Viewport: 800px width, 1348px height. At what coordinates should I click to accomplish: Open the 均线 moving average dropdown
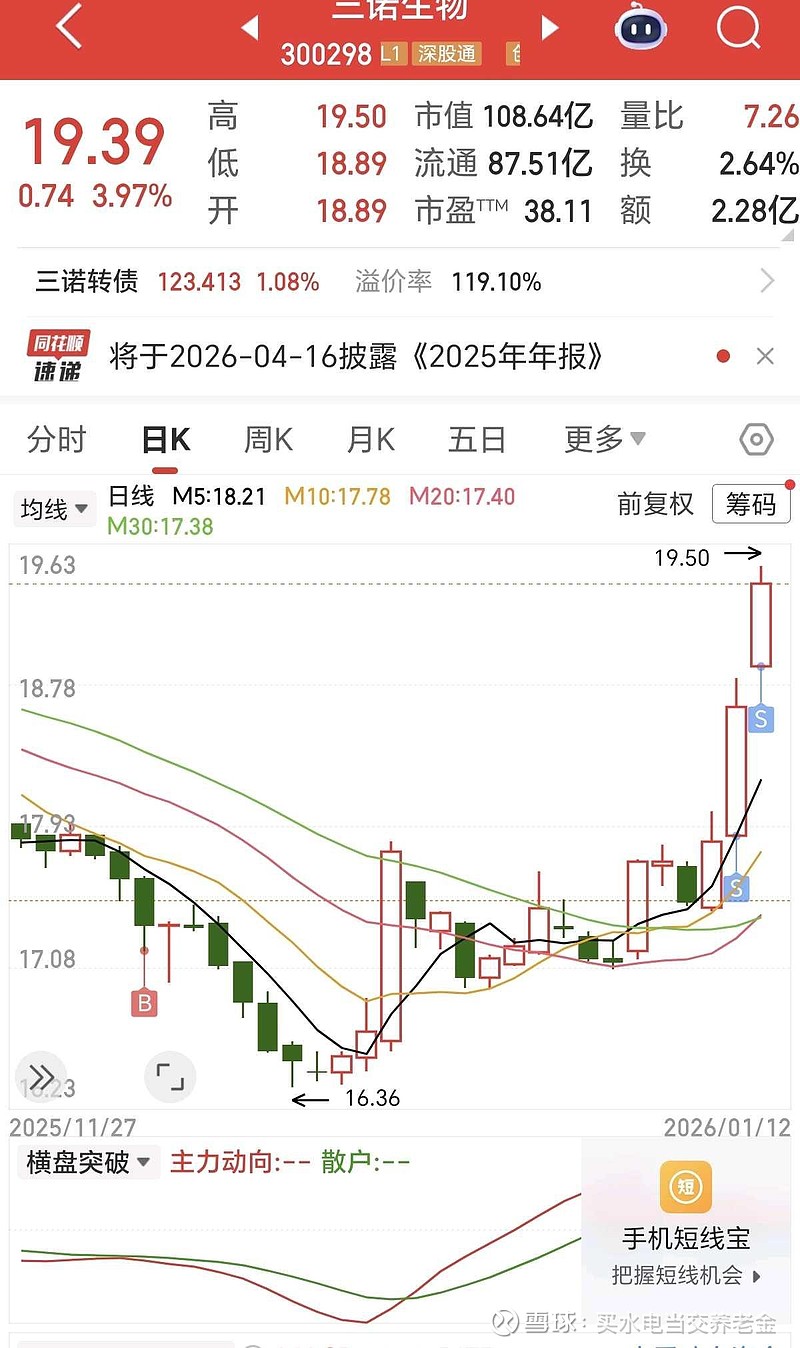point(54,509)
